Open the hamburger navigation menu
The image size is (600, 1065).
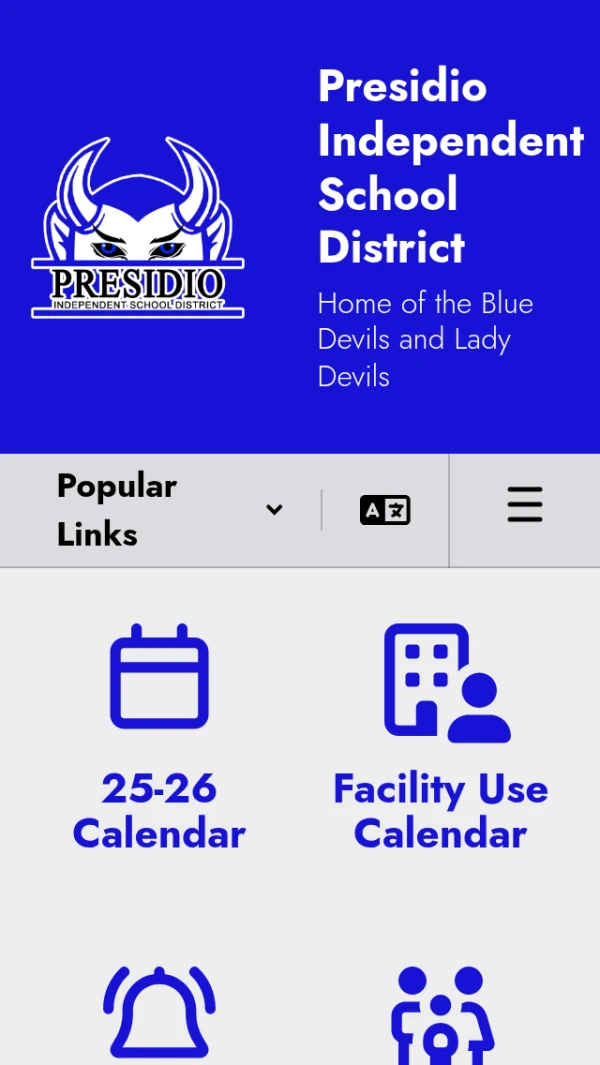tap(524, 505)
